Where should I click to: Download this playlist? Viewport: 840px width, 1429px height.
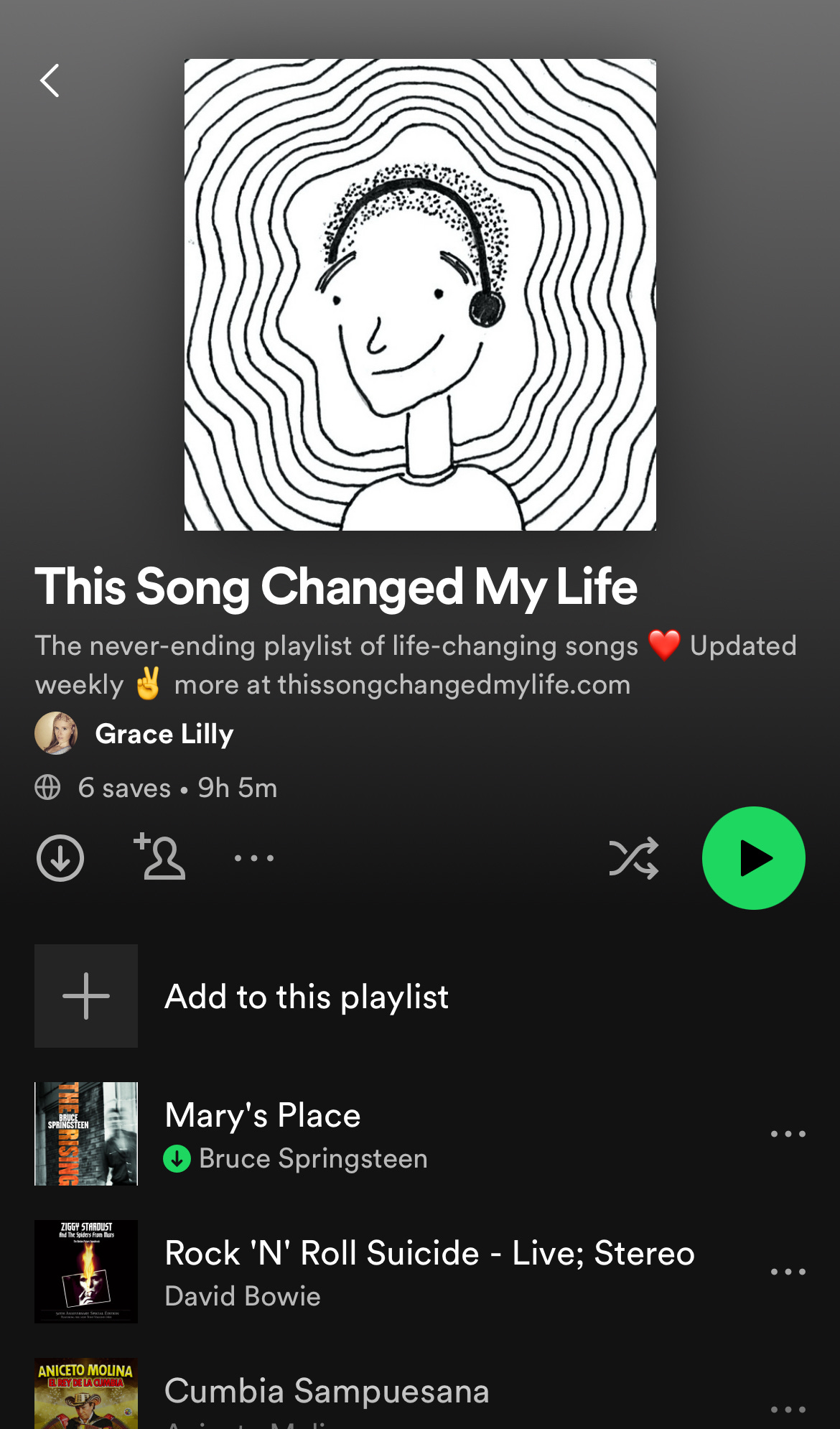tap(60, 858)
